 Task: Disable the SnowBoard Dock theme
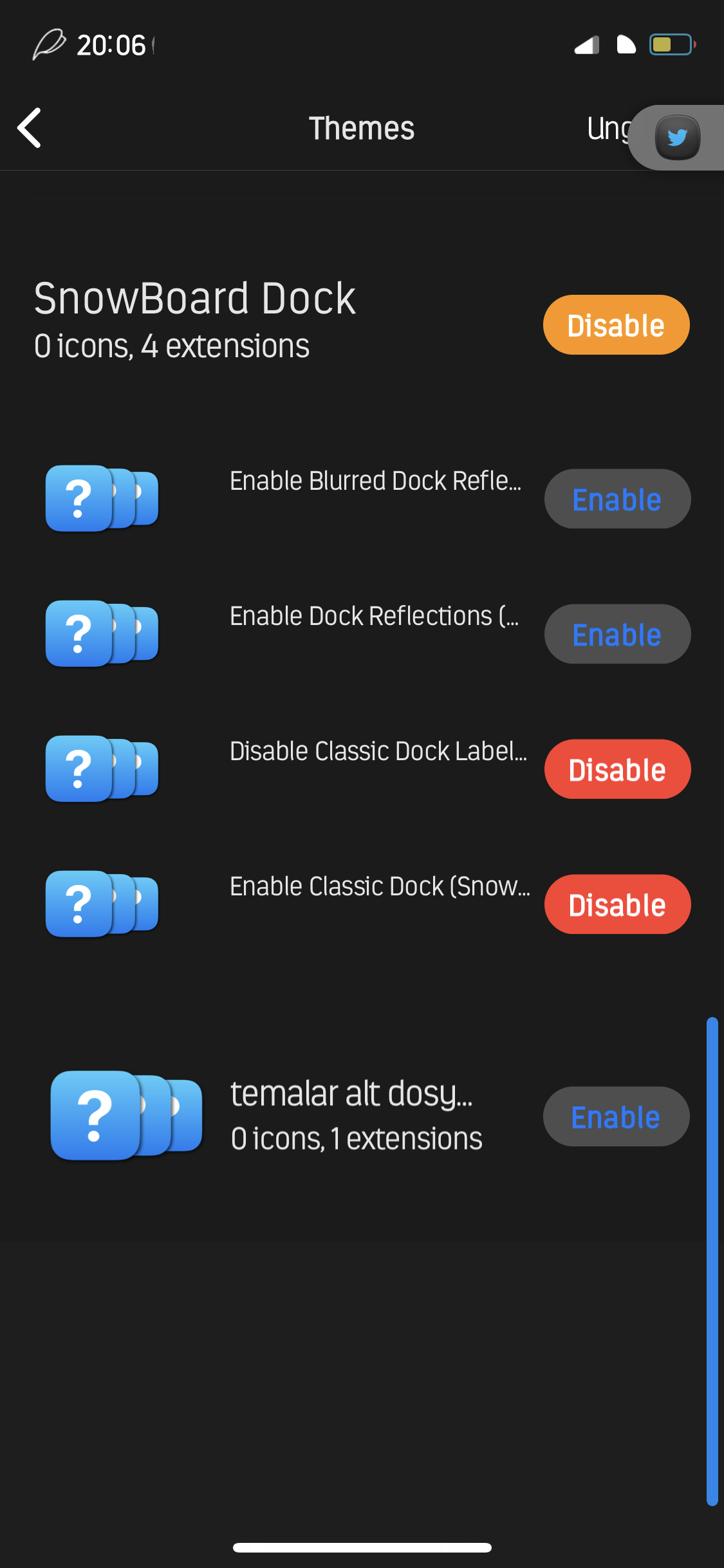(615, 325)
